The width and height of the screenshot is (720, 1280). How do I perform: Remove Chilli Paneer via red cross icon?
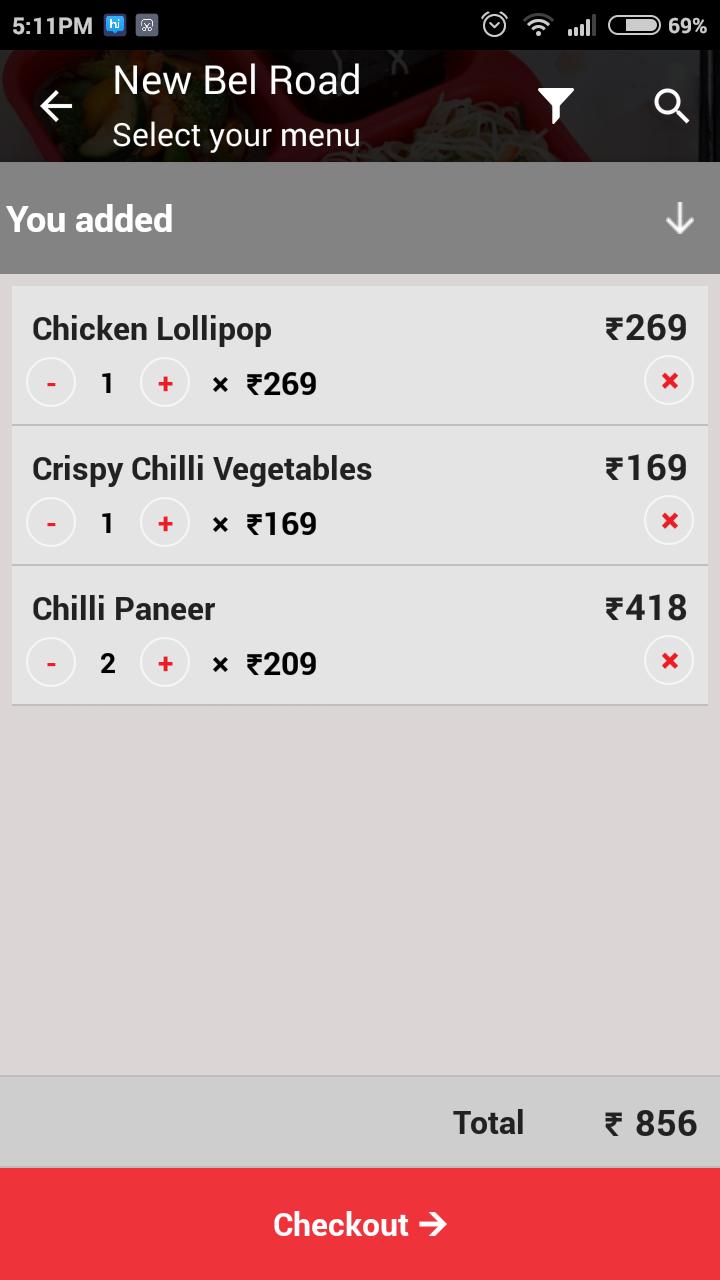tap(668, 661)
